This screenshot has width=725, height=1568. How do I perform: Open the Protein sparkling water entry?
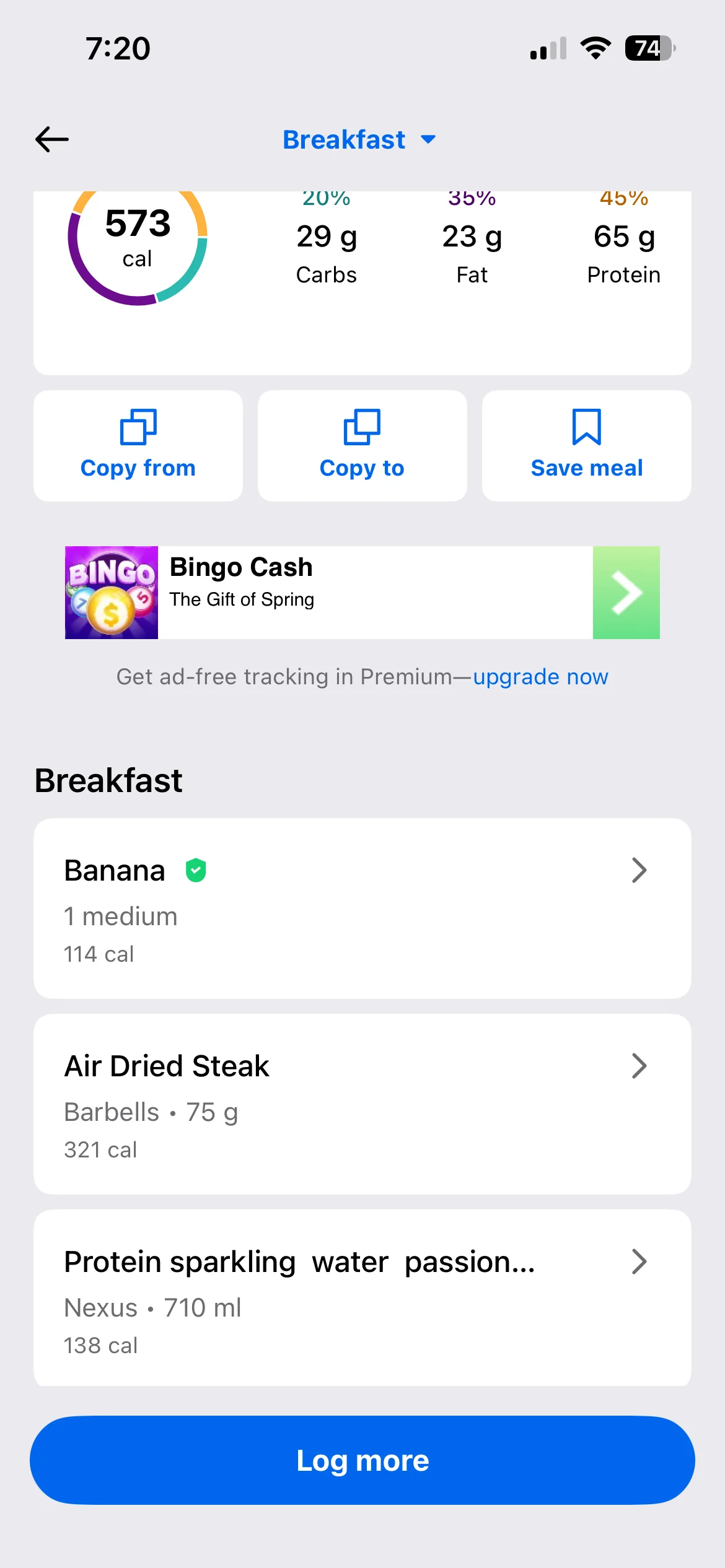[x=362, y=1299]
